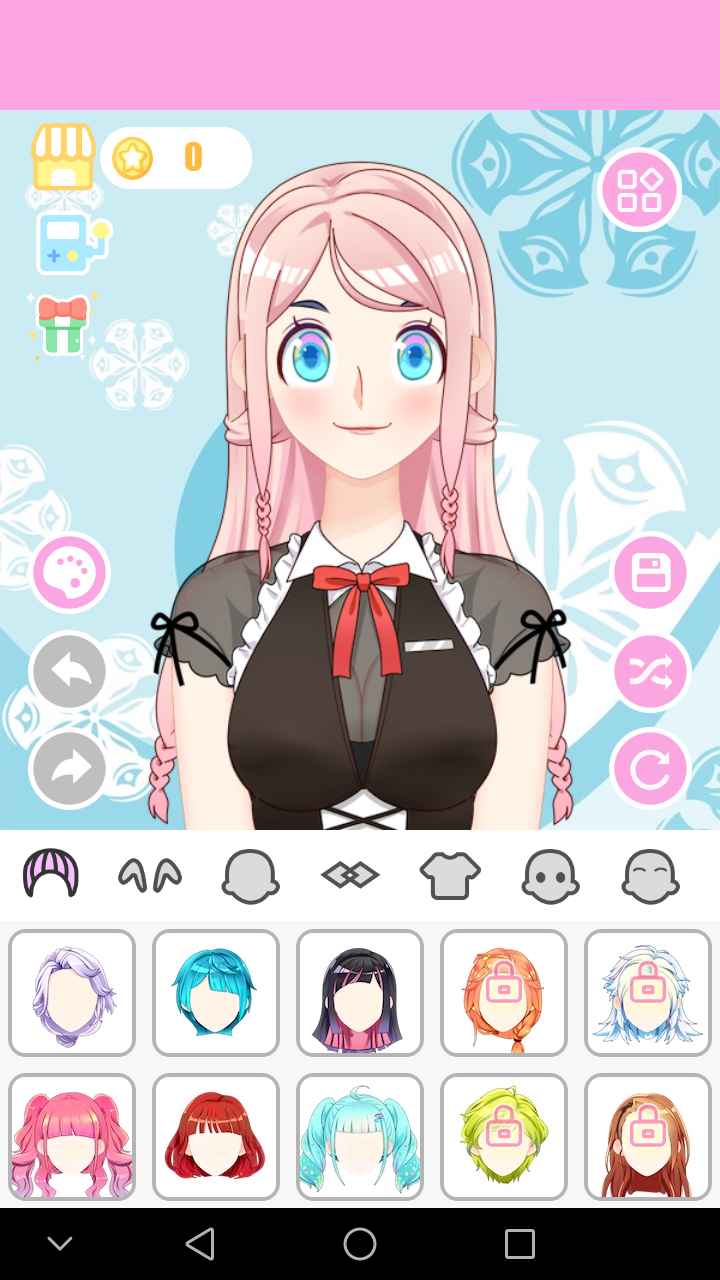Tap the locked orange braided hairstyle
Viewport: 720px width, 1280px height.
(504, 993)
